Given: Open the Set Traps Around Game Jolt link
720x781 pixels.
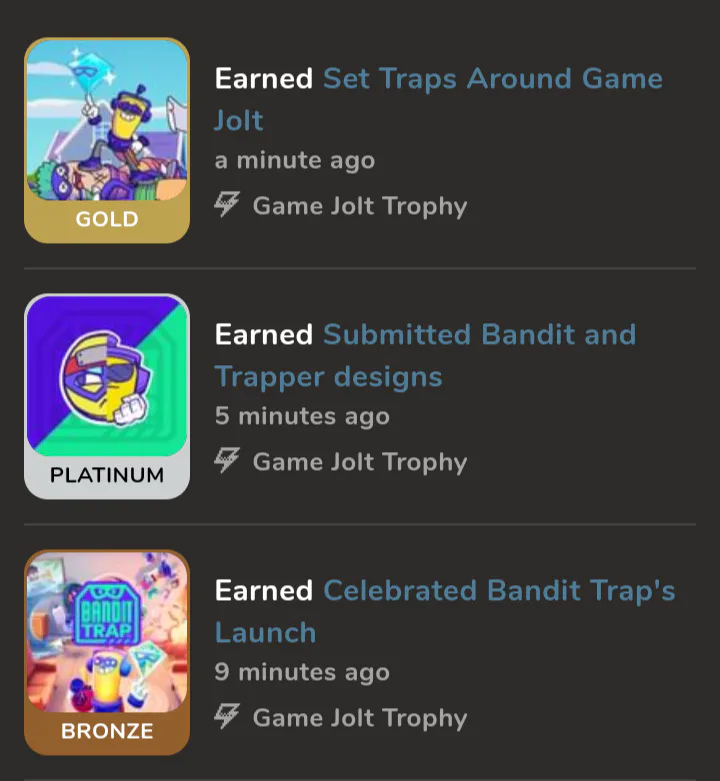Looking at the screenshot, I should [x=491, y=79].
